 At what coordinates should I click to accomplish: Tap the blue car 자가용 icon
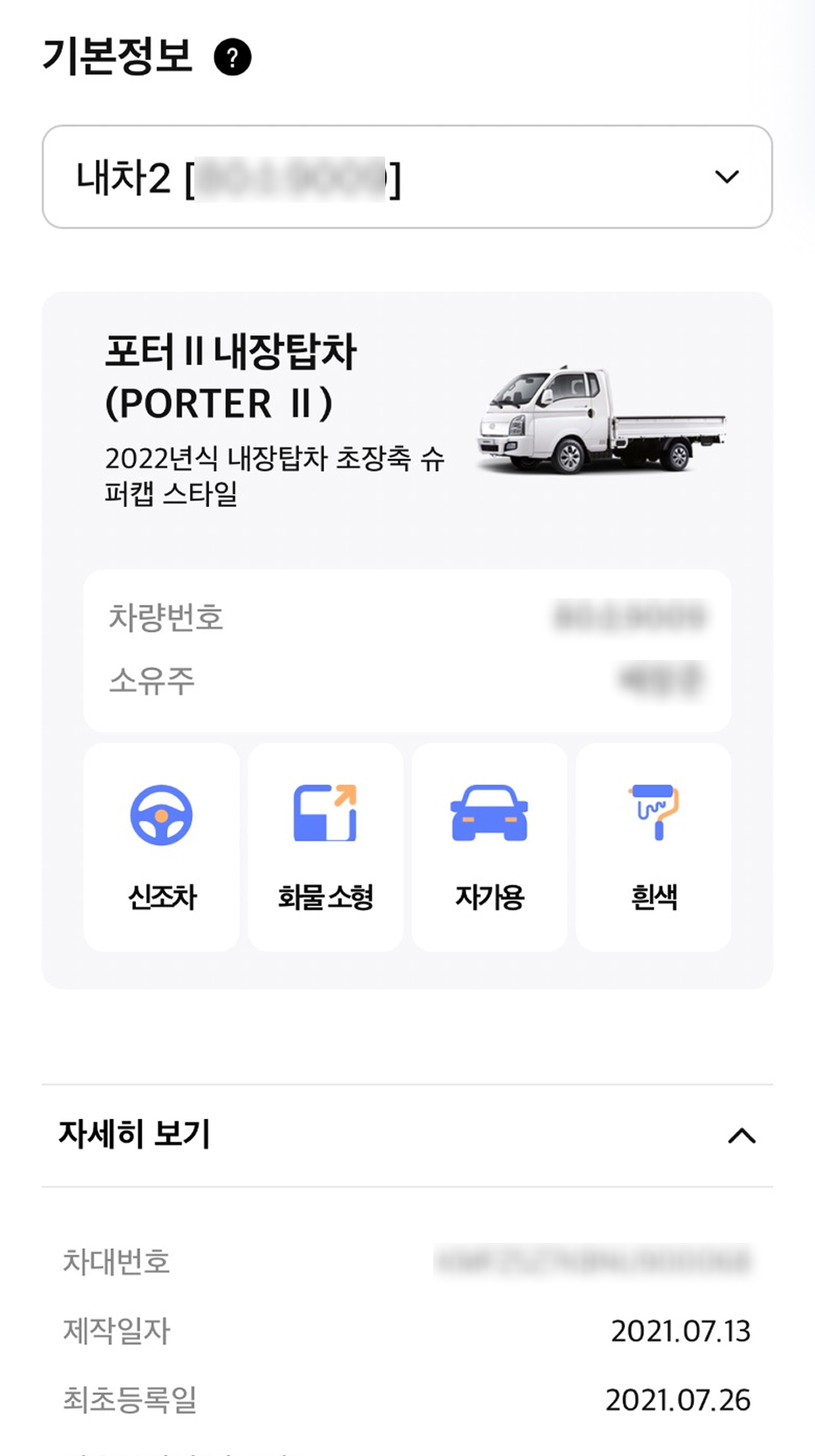coord(489,812)
